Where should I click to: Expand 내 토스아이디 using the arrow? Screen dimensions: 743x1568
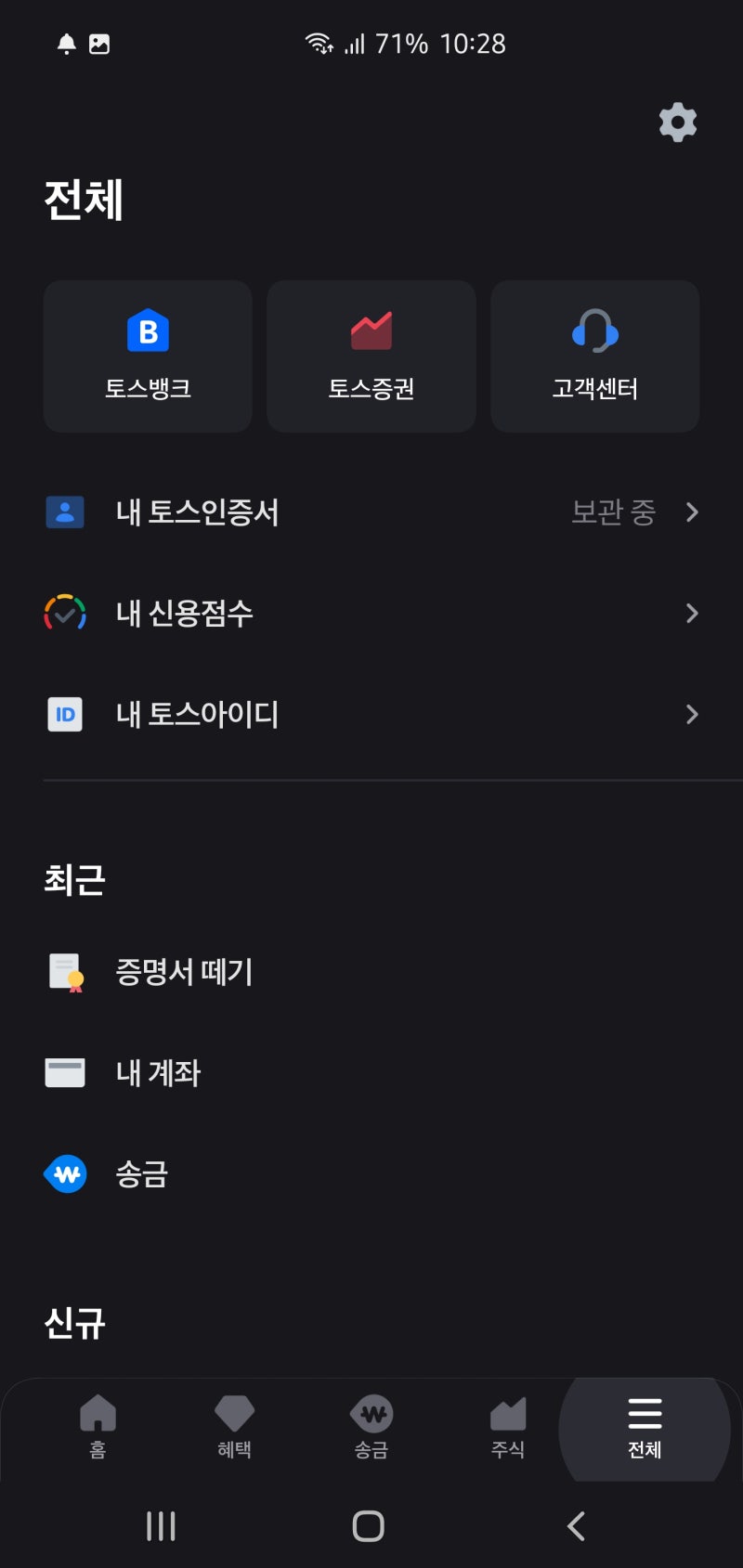click(x=692, y=714)
